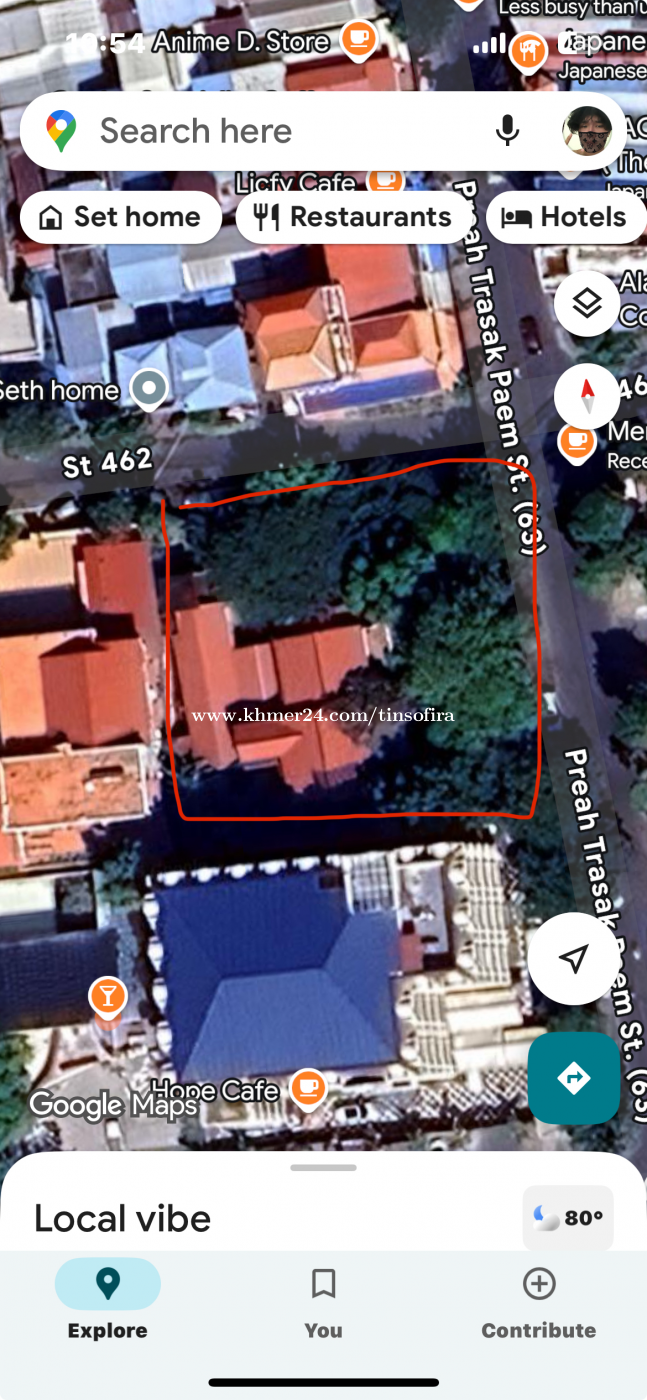
Task: Open the account profile picture
Action: [x=586, y=131]
